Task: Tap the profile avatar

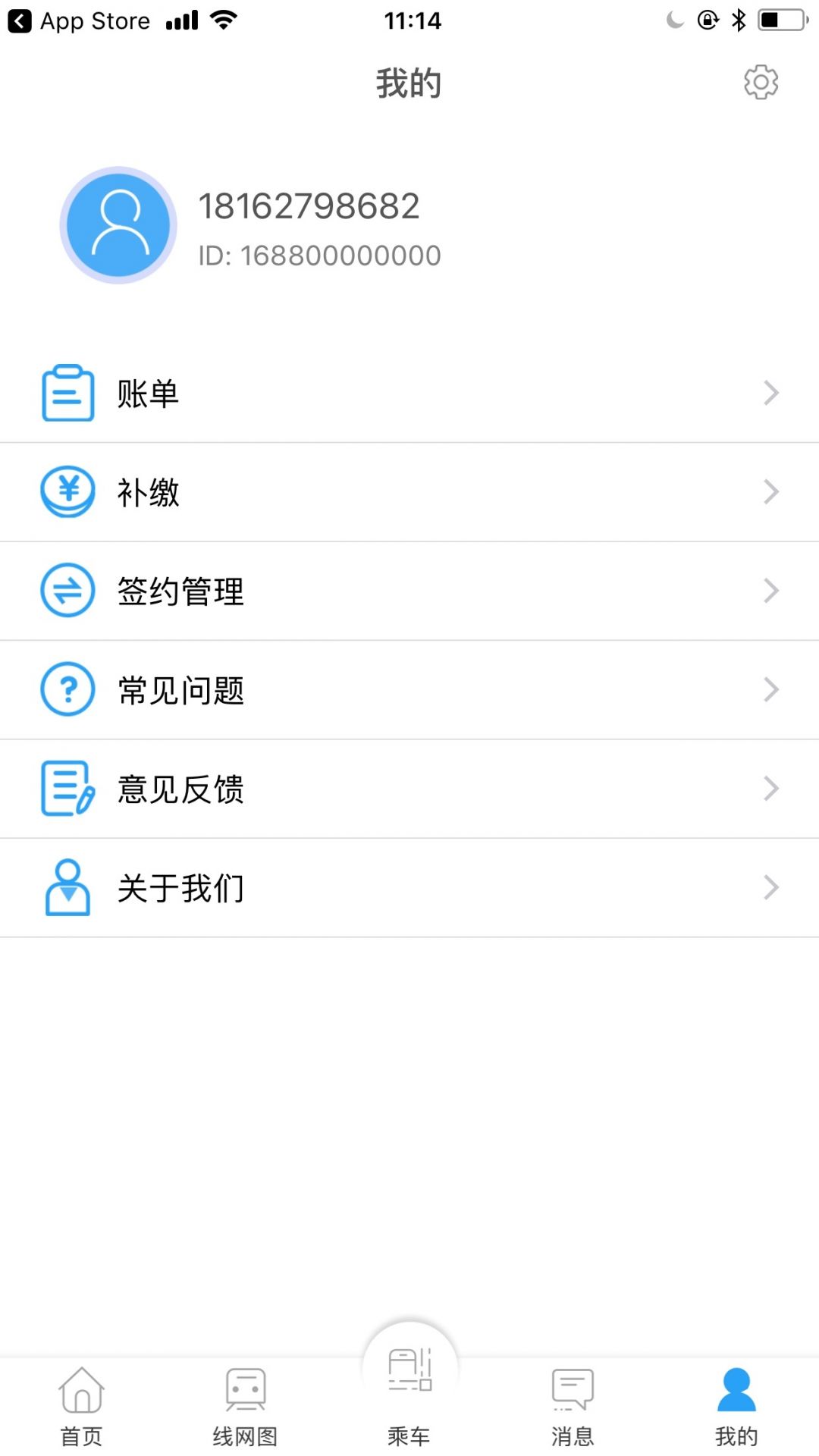Action: pyautogui.click(x=118, y=225)
